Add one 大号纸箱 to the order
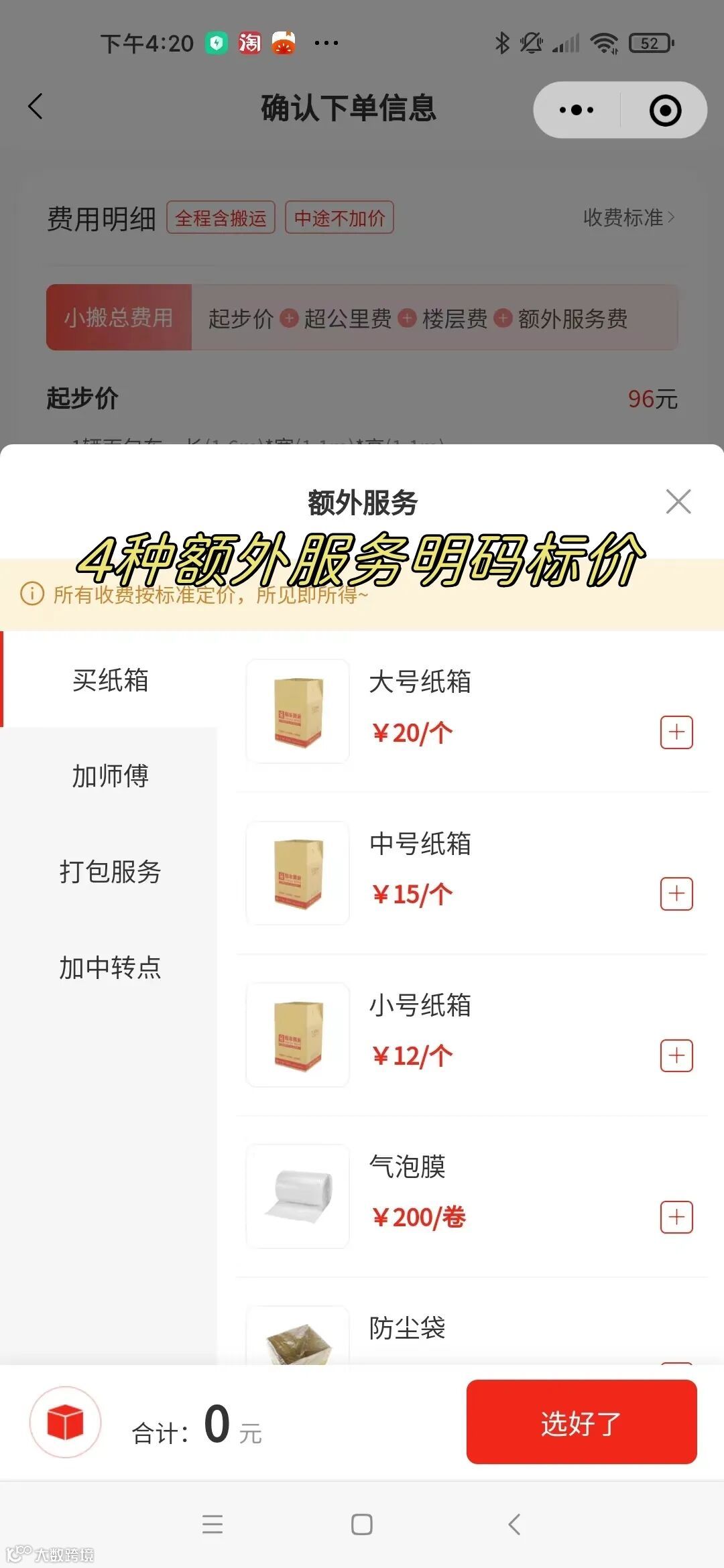Screen dimensions: 724x1568 pos(676,732)
